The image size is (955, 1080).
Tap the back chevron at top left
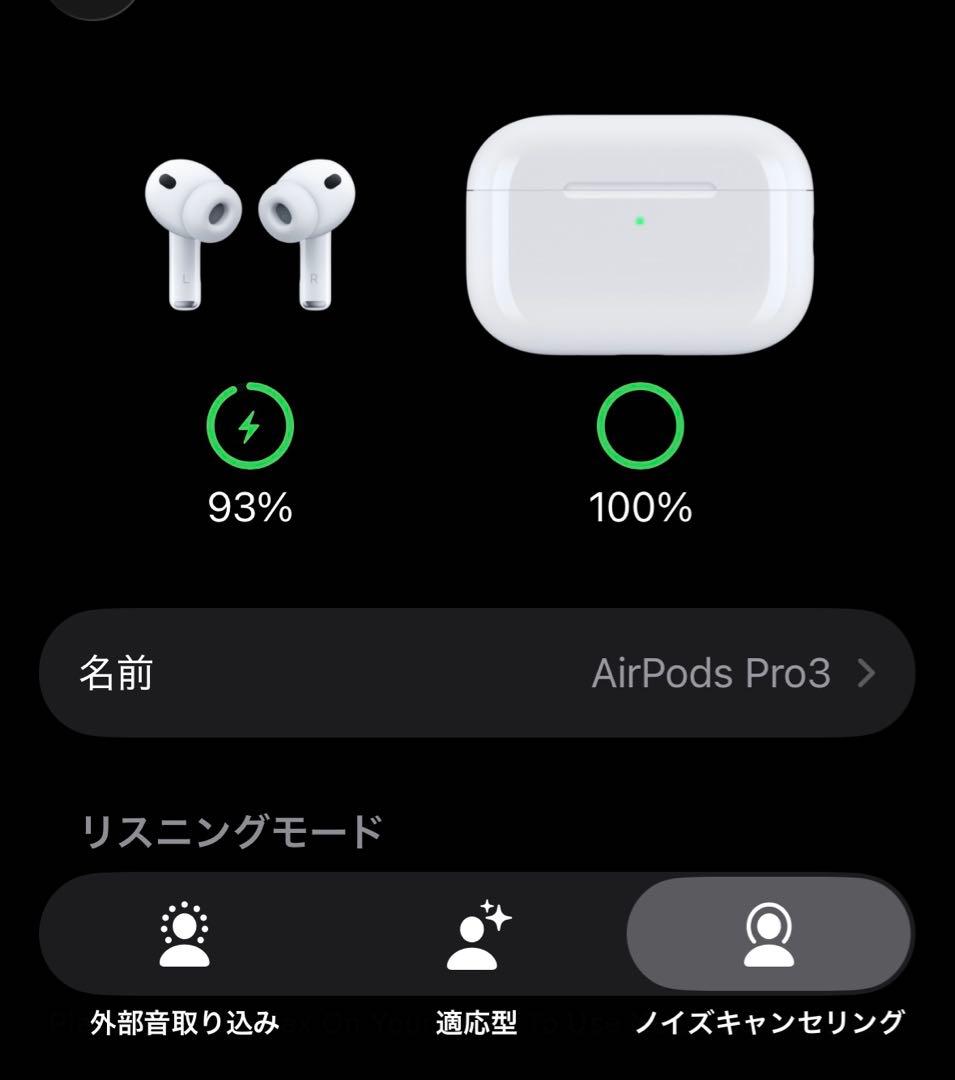92,10
